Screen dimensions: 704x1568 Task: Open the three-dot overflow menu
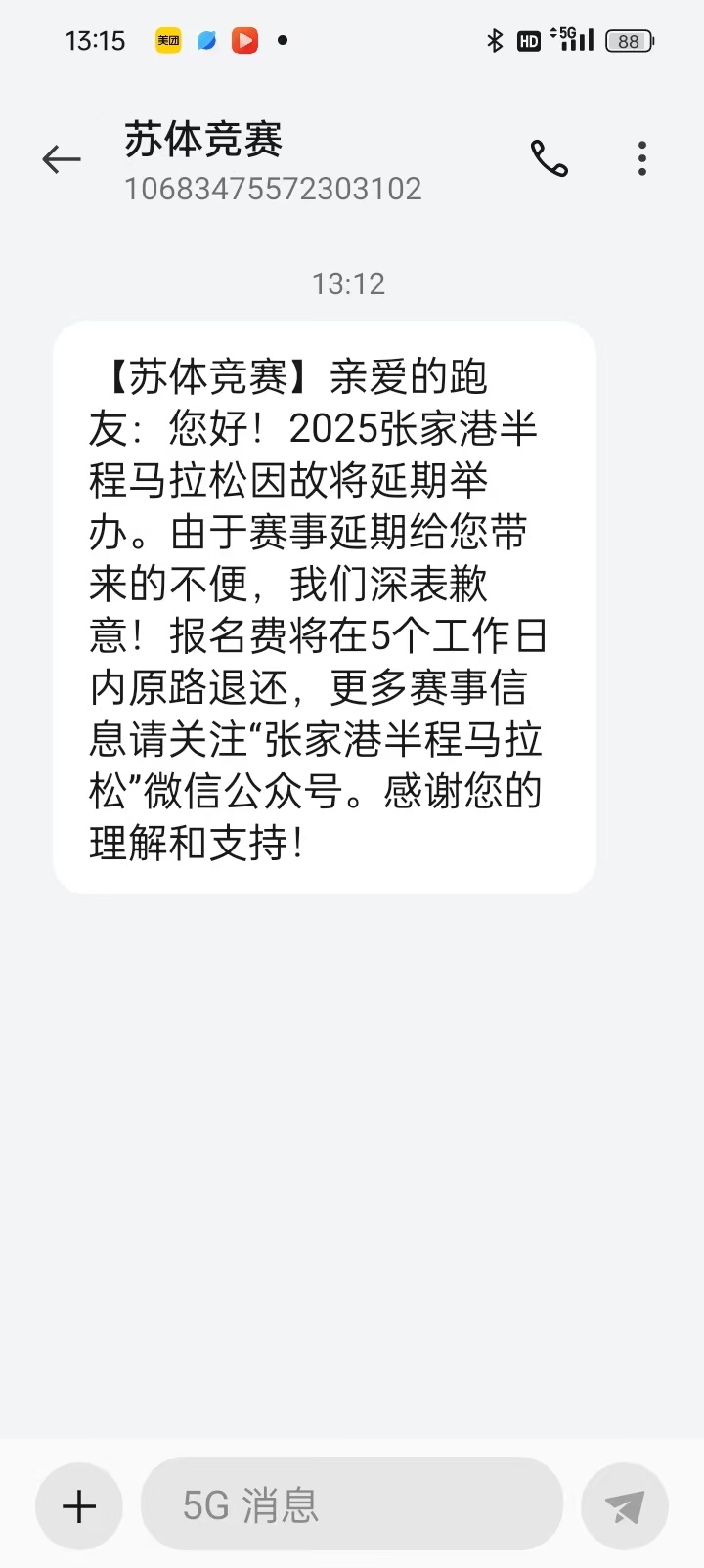(642, 158)
